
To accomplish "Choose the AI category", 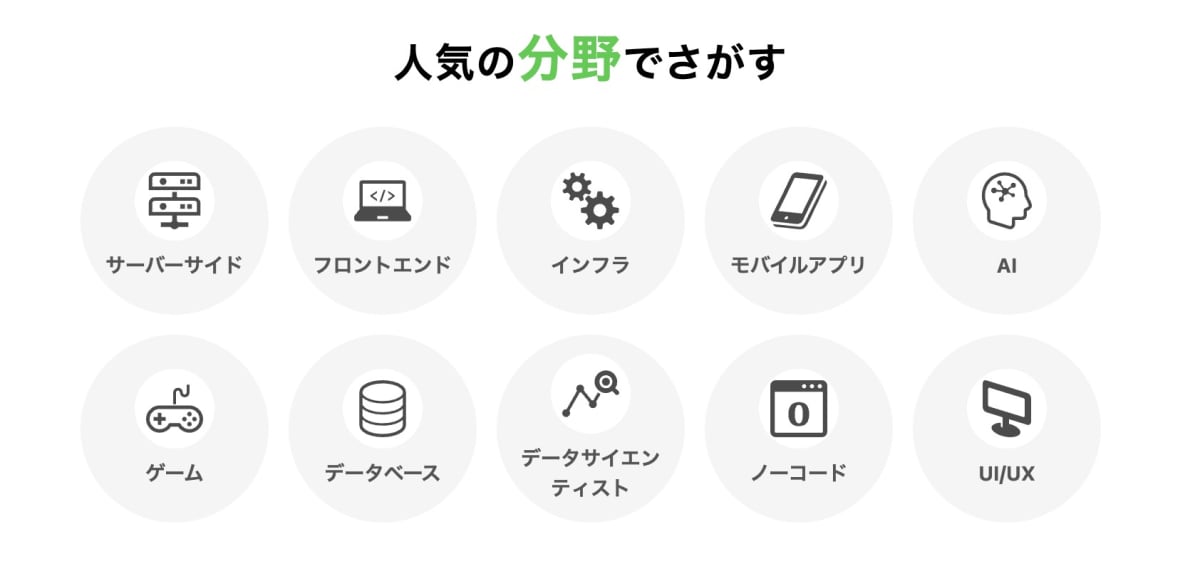I will 1006,221.
